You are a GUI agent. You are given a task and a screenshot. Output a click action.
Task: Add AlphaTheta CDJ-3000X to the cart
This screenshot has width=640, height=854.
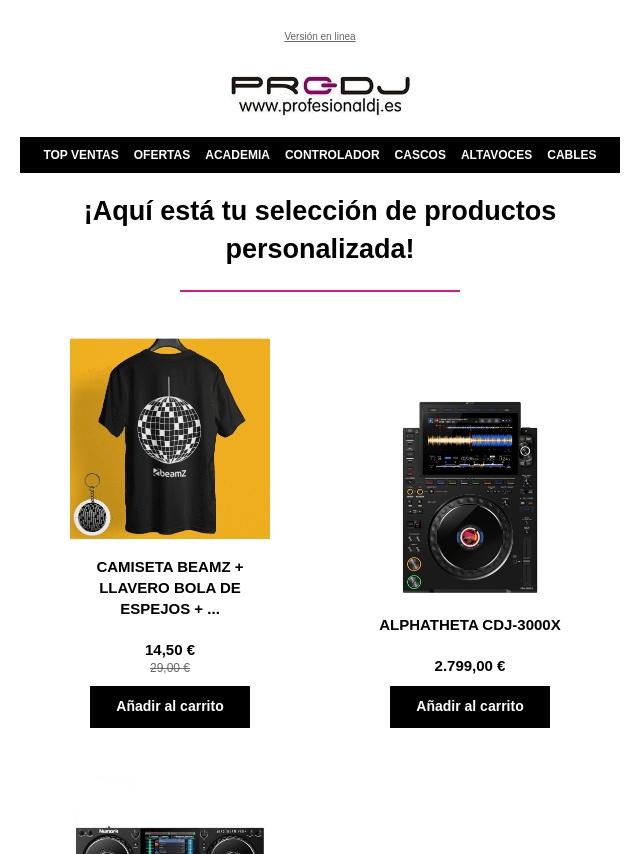point(470,706)
